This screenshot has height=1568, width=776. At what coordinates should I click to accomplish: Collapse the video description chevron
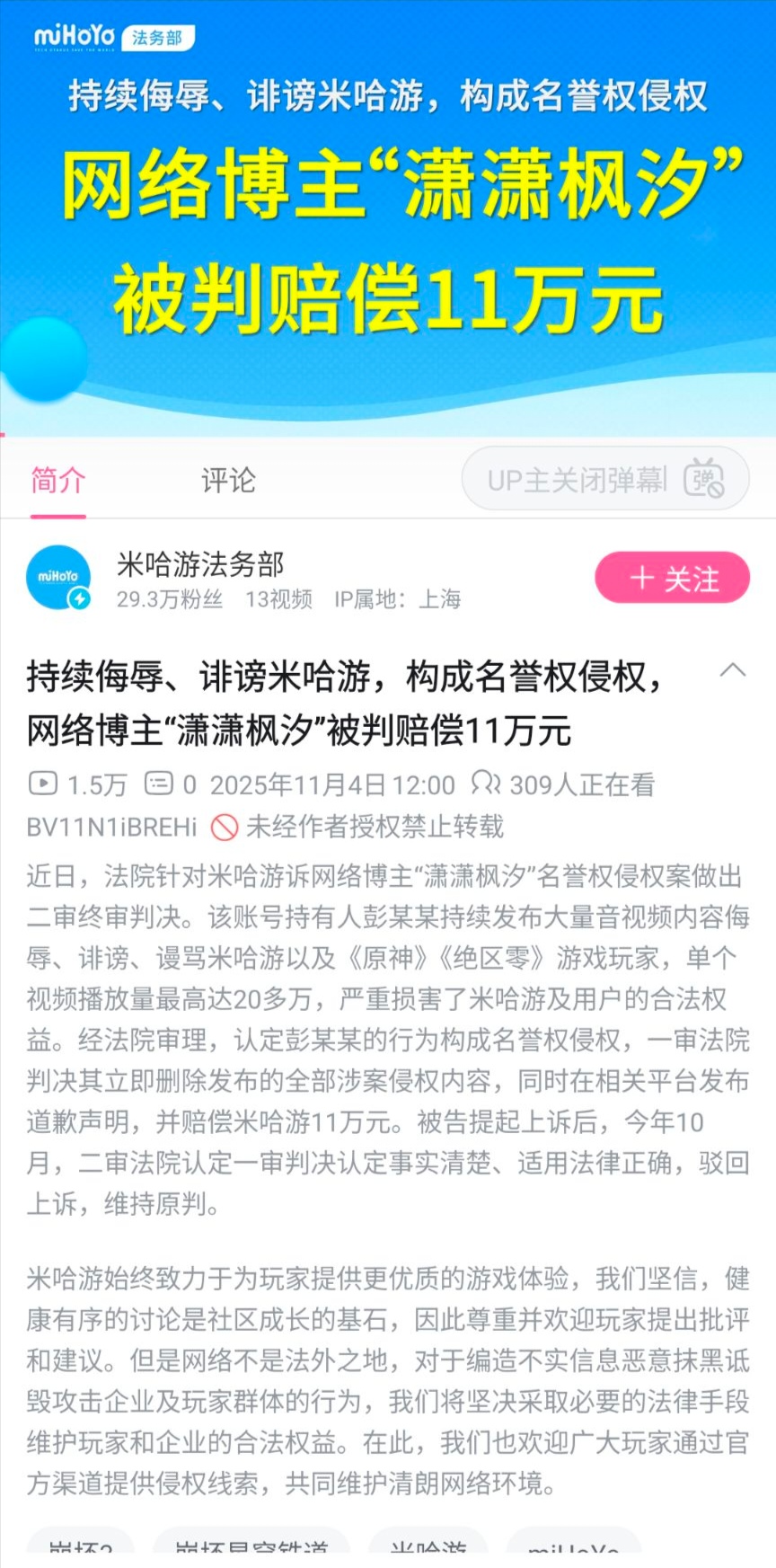[733, 669]
